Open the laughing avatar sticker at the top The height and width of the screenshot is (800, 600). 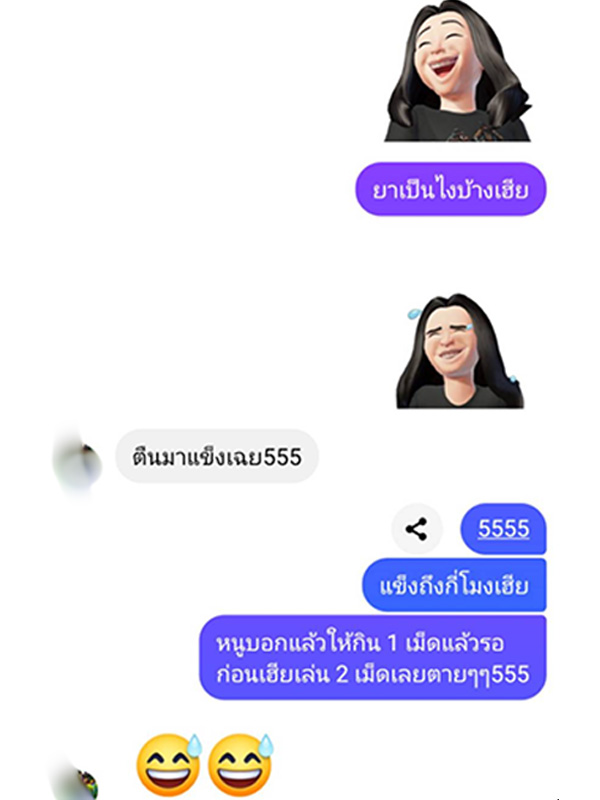pyautogui.click(x=457, y=71)
